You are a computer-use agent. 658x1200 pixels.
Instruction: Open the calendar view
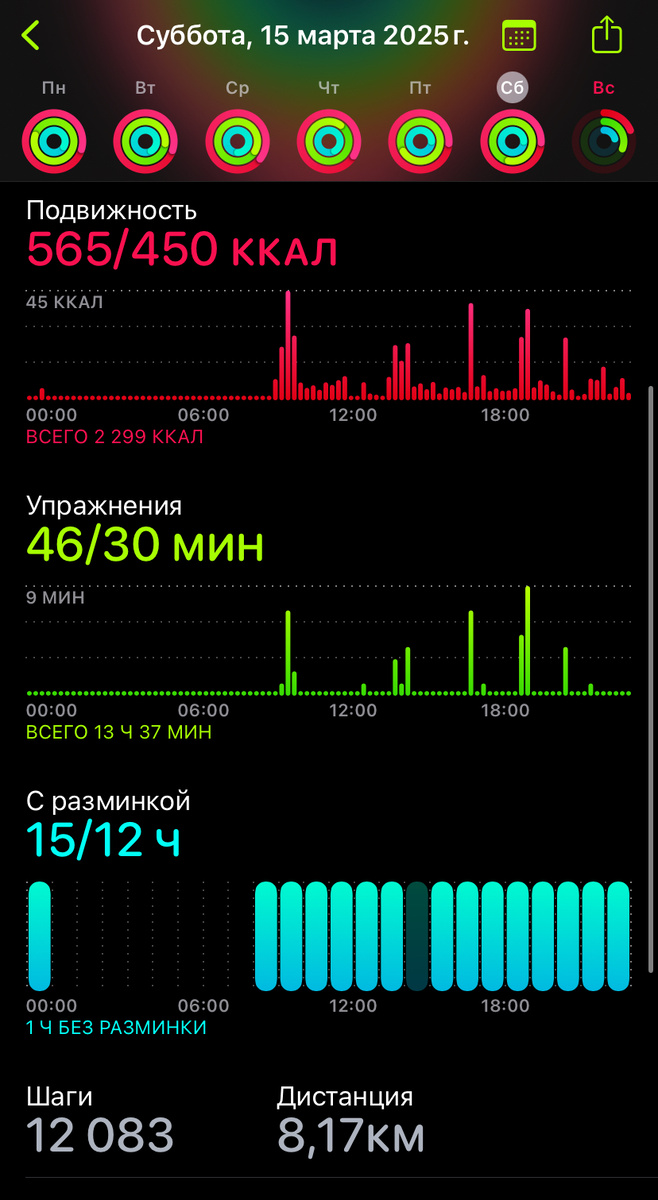tap(518, 36)
